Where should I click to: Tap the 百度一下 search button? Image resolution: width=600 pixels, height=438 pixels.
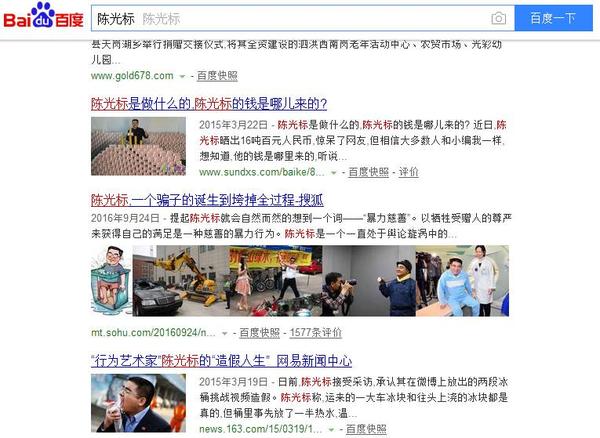[x=552, y=18]
